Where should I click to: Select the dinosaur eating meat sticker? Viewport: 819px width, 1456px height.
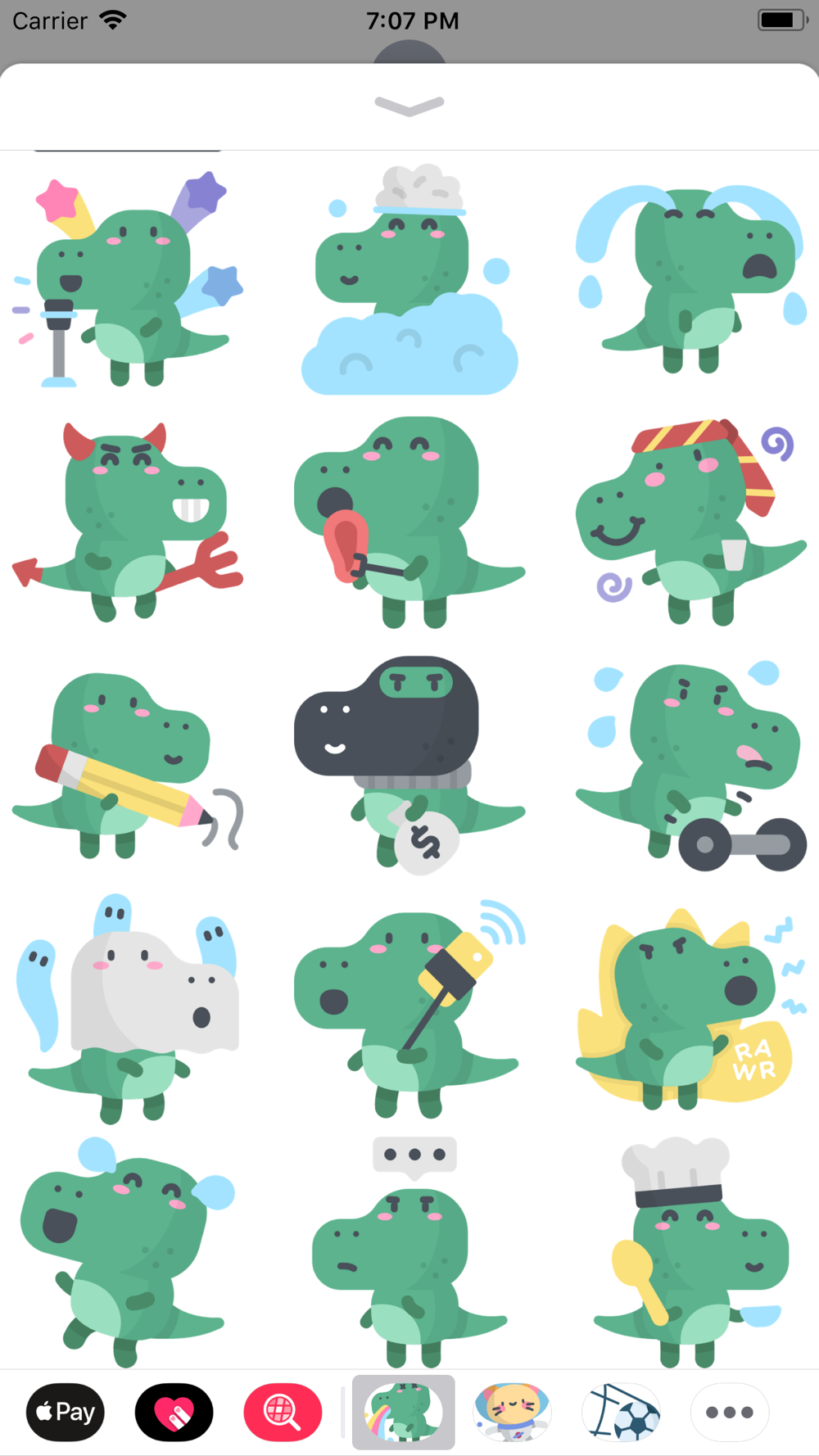pos(409,522)
